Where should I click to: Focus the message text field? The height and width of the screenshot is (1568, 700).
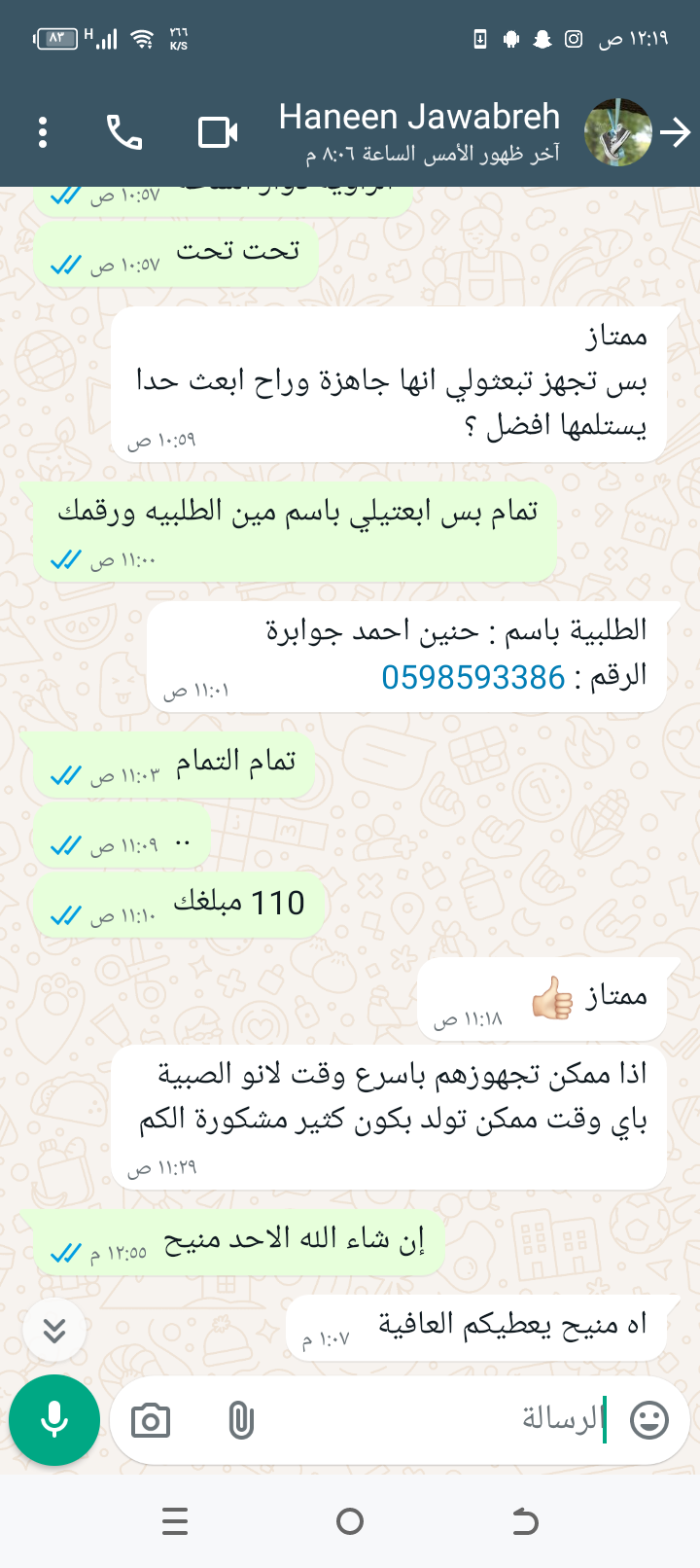pos(437,1420)
